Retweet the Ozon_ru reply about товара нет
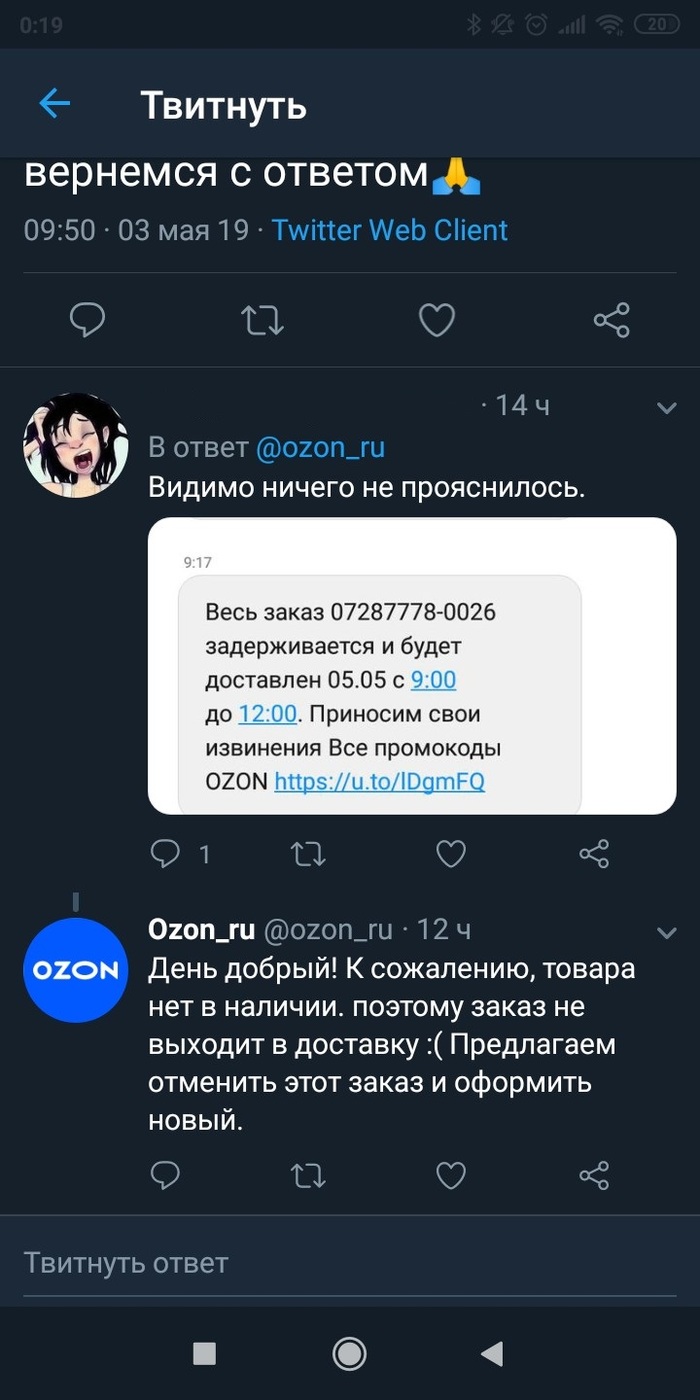 tap(309, 1175)
